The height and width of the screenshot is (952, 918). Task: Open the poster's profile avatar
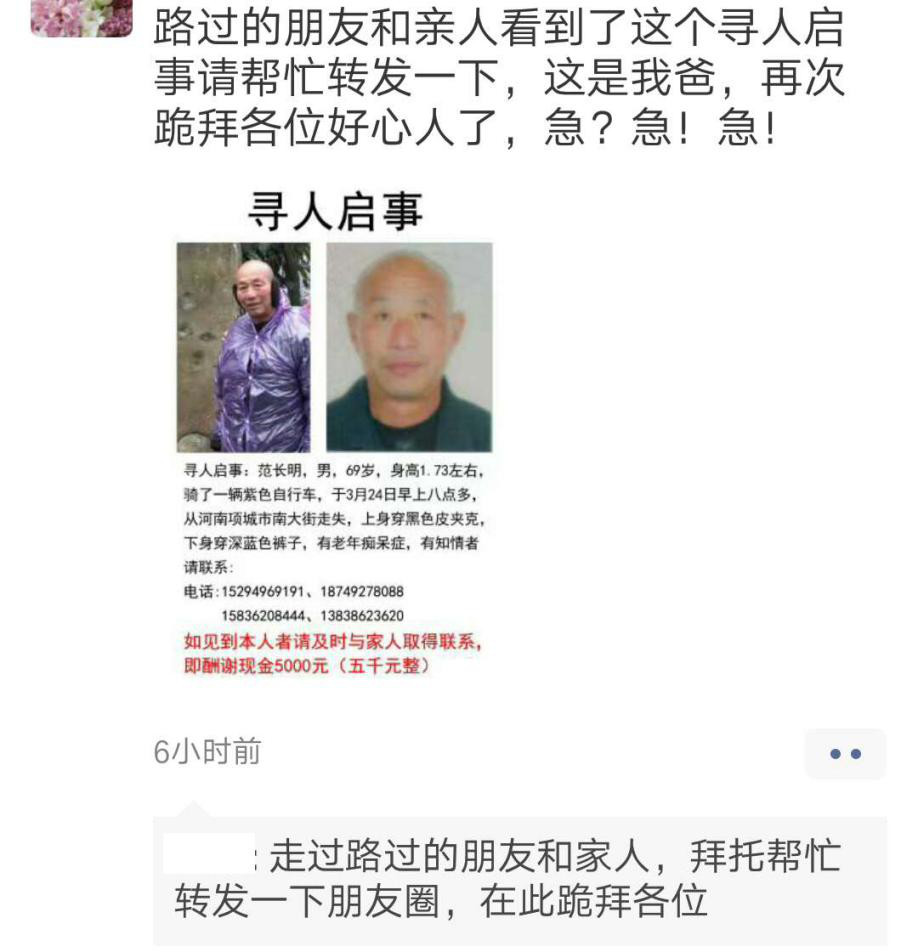click(80, 17)
